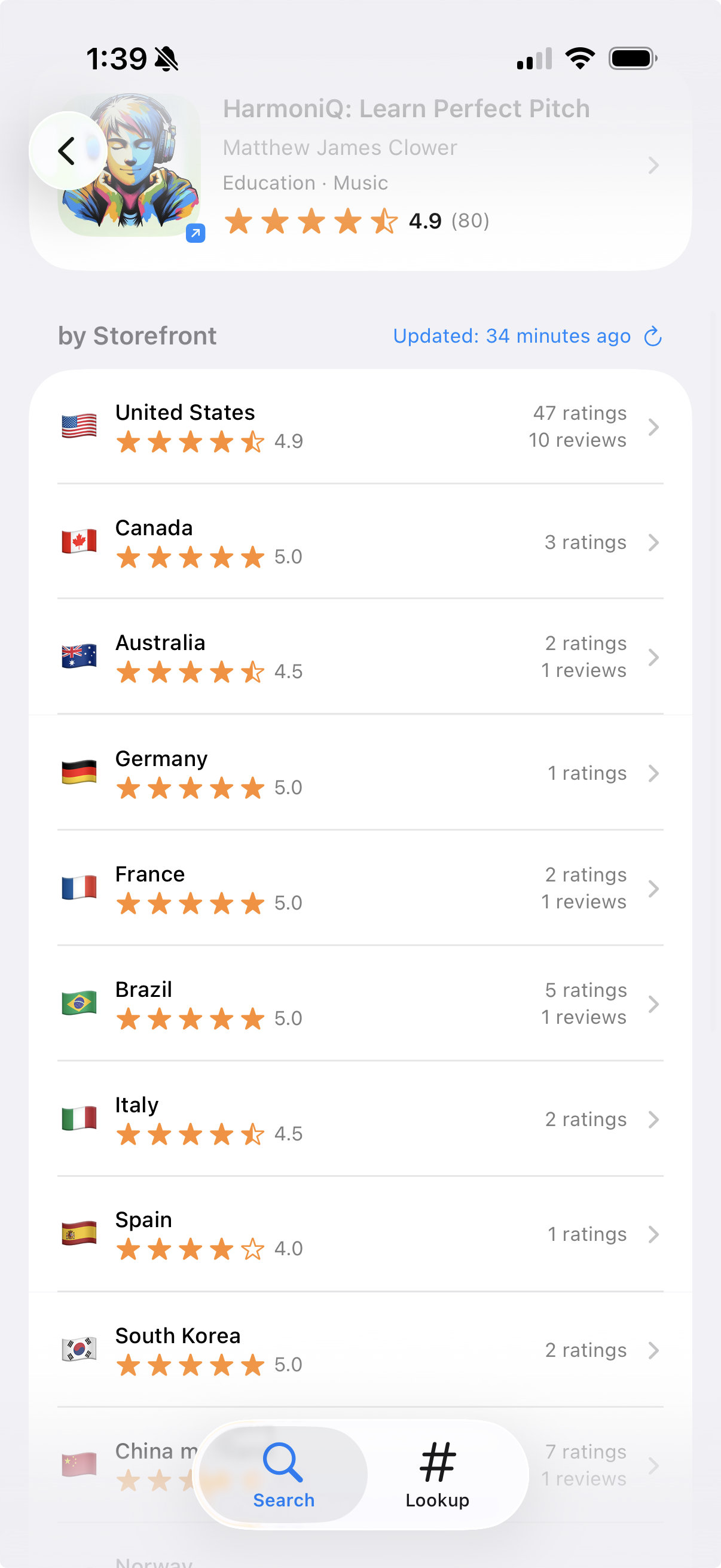Tap the South Korea flag icon

coord(78,1350)
